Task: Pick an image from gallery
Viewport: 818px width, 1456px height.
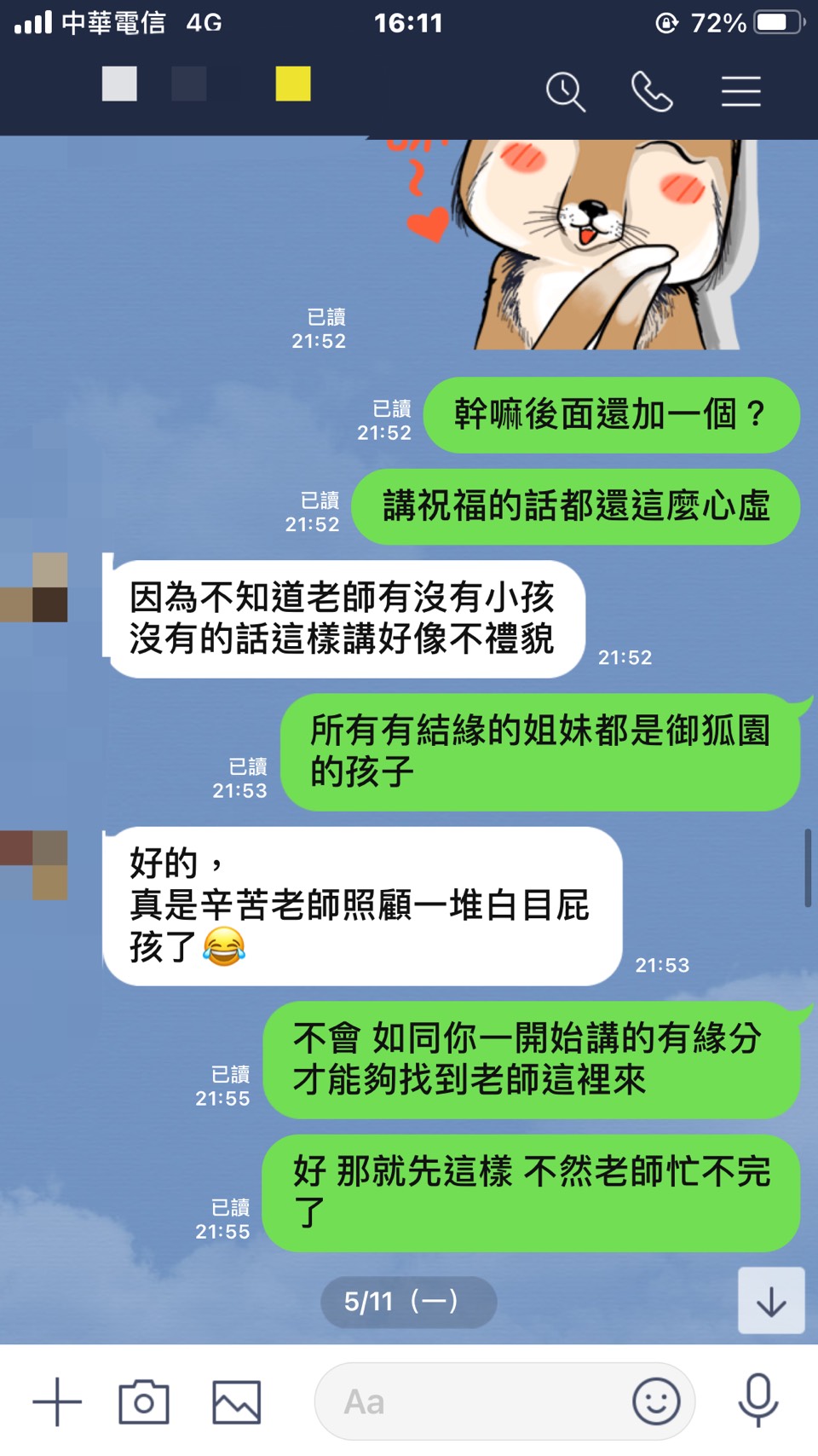Action: [236, 1401]
